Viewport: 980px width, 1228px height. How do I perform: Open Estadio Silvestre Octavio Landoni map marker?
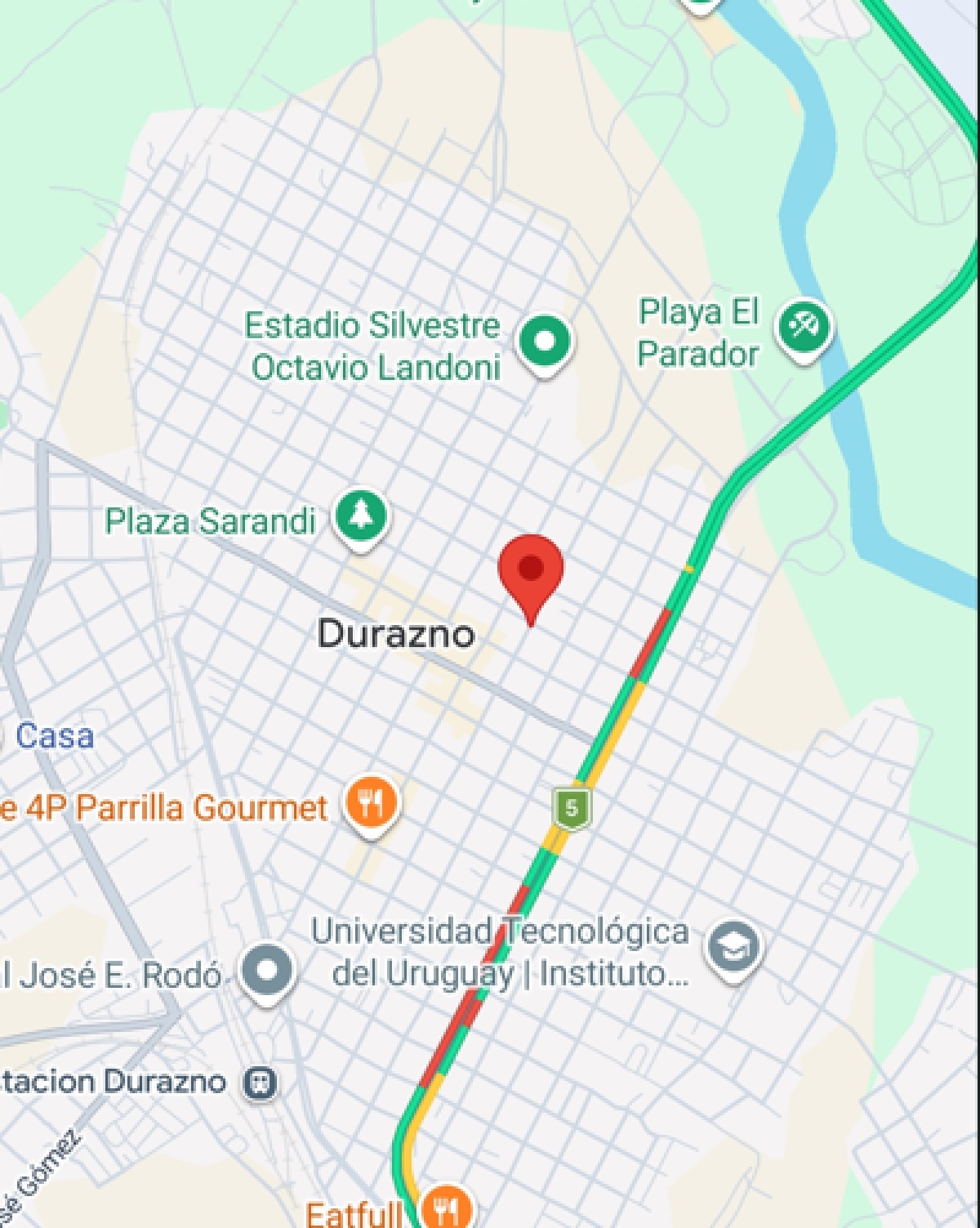coord(545,342)
